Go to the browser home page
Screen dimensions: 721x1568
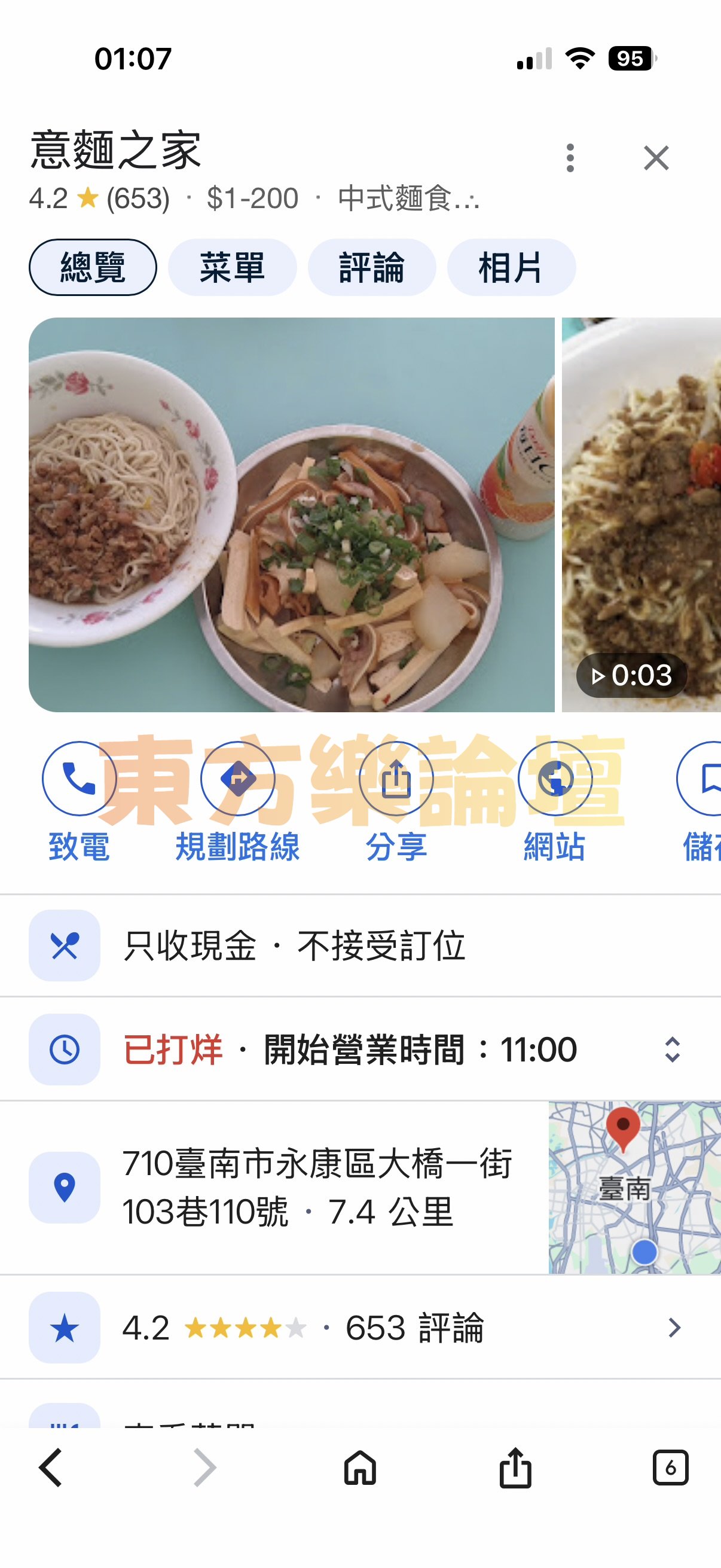click(360, 1468)
